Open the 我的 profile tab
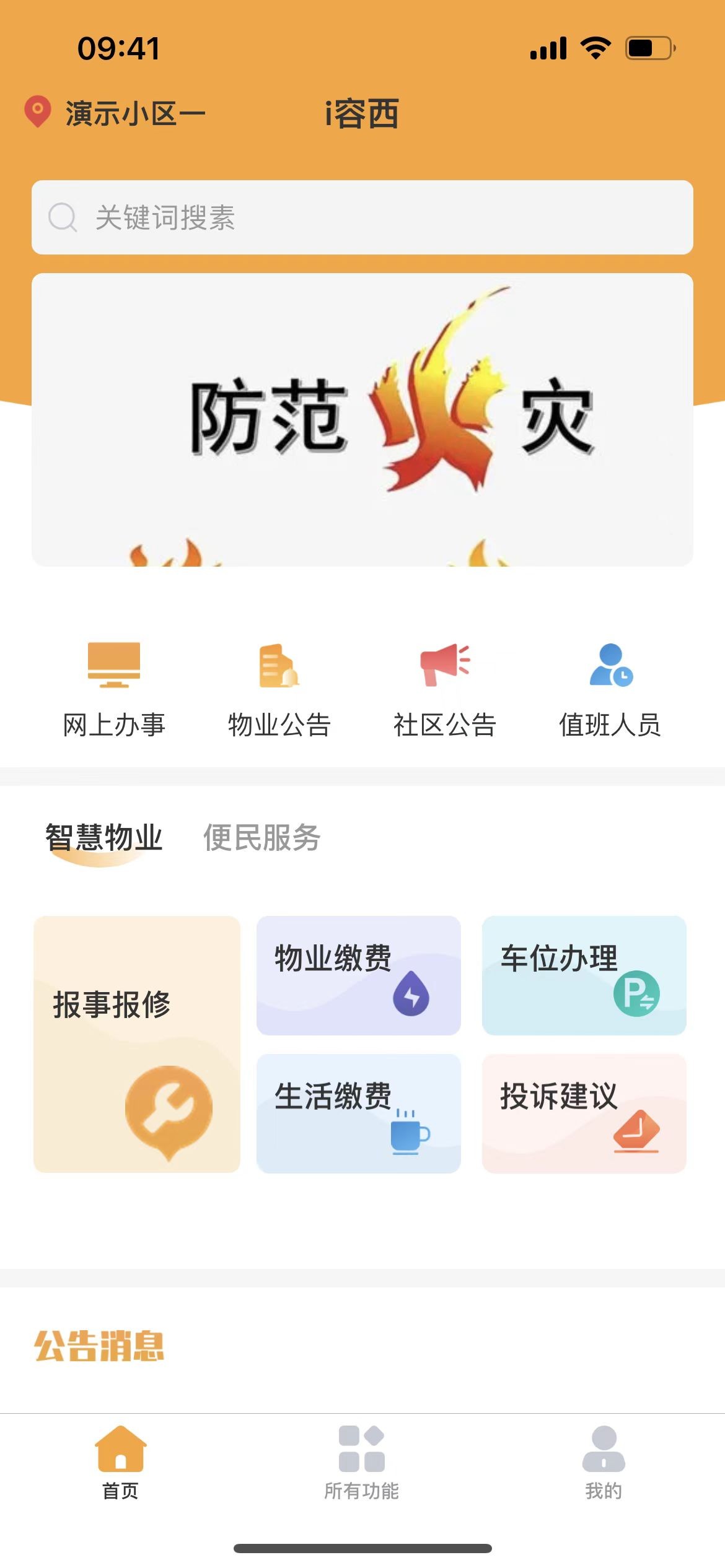 tap(604, 1463)
